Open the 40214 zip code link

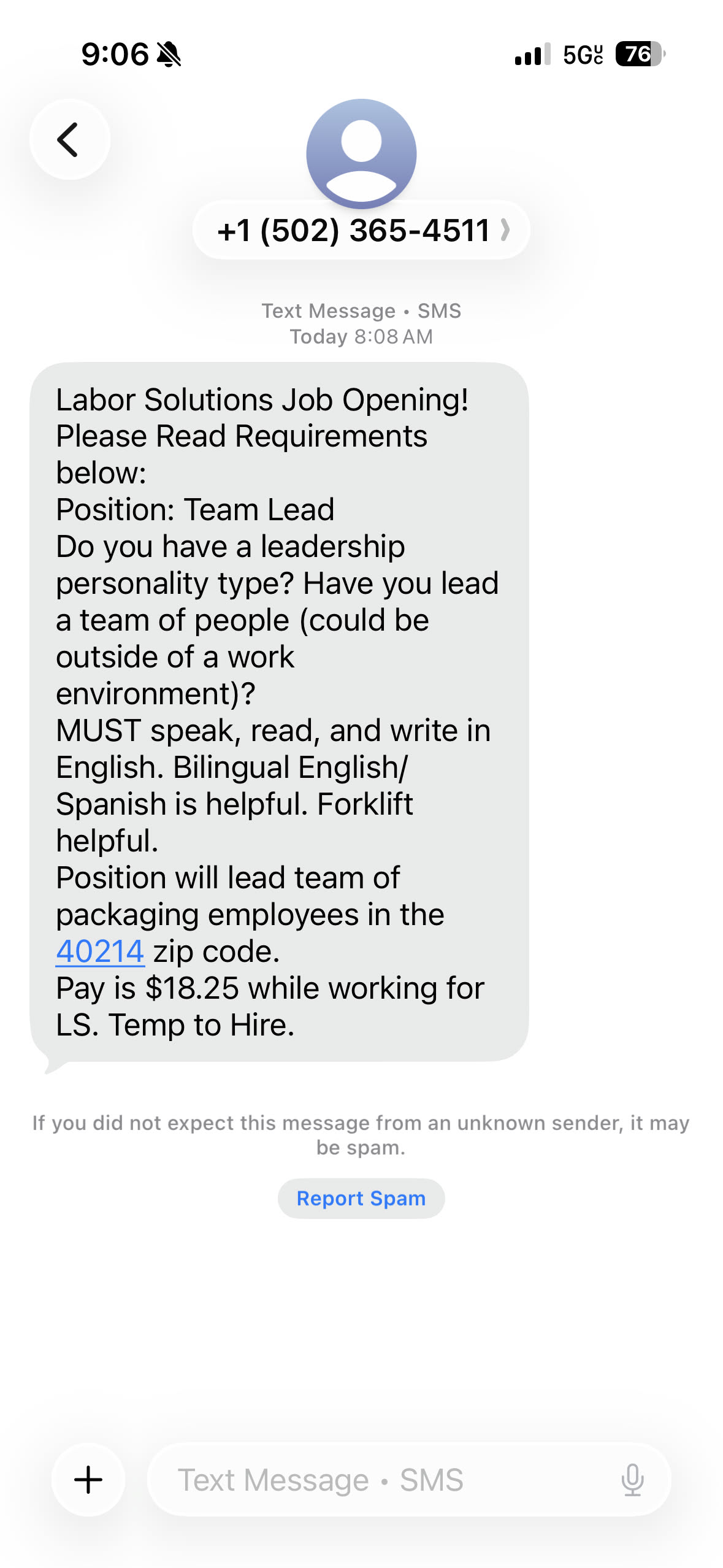[x=100, y=951]
